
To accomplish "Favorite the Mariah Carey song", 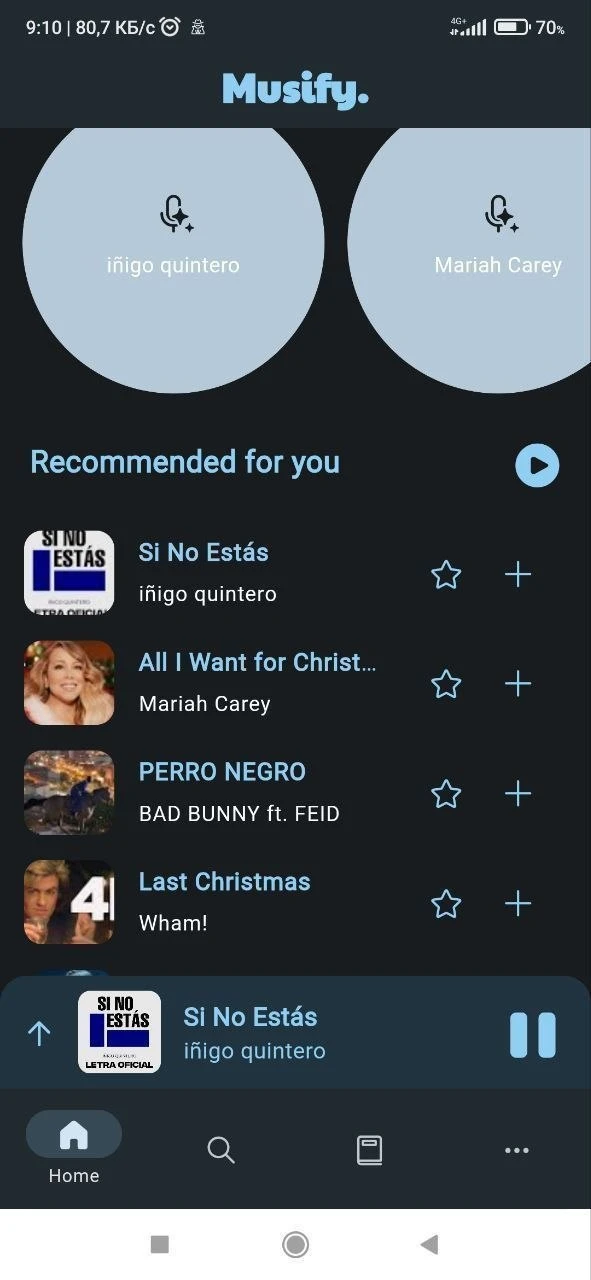I will click(446, 684).
